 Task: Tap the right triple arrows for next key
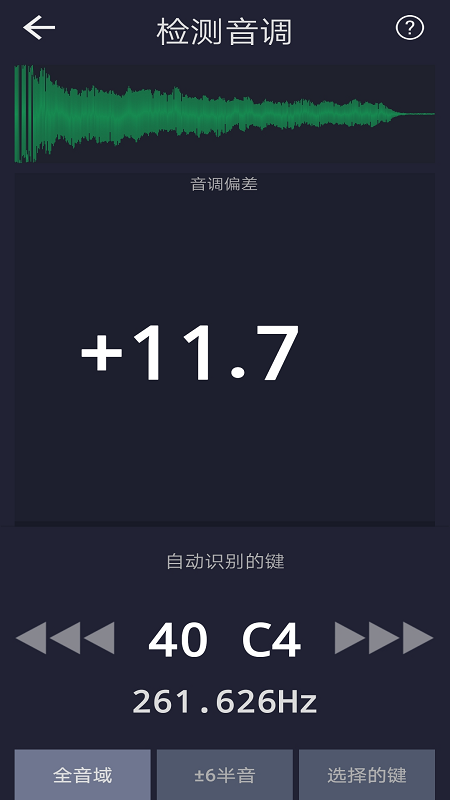384,638
